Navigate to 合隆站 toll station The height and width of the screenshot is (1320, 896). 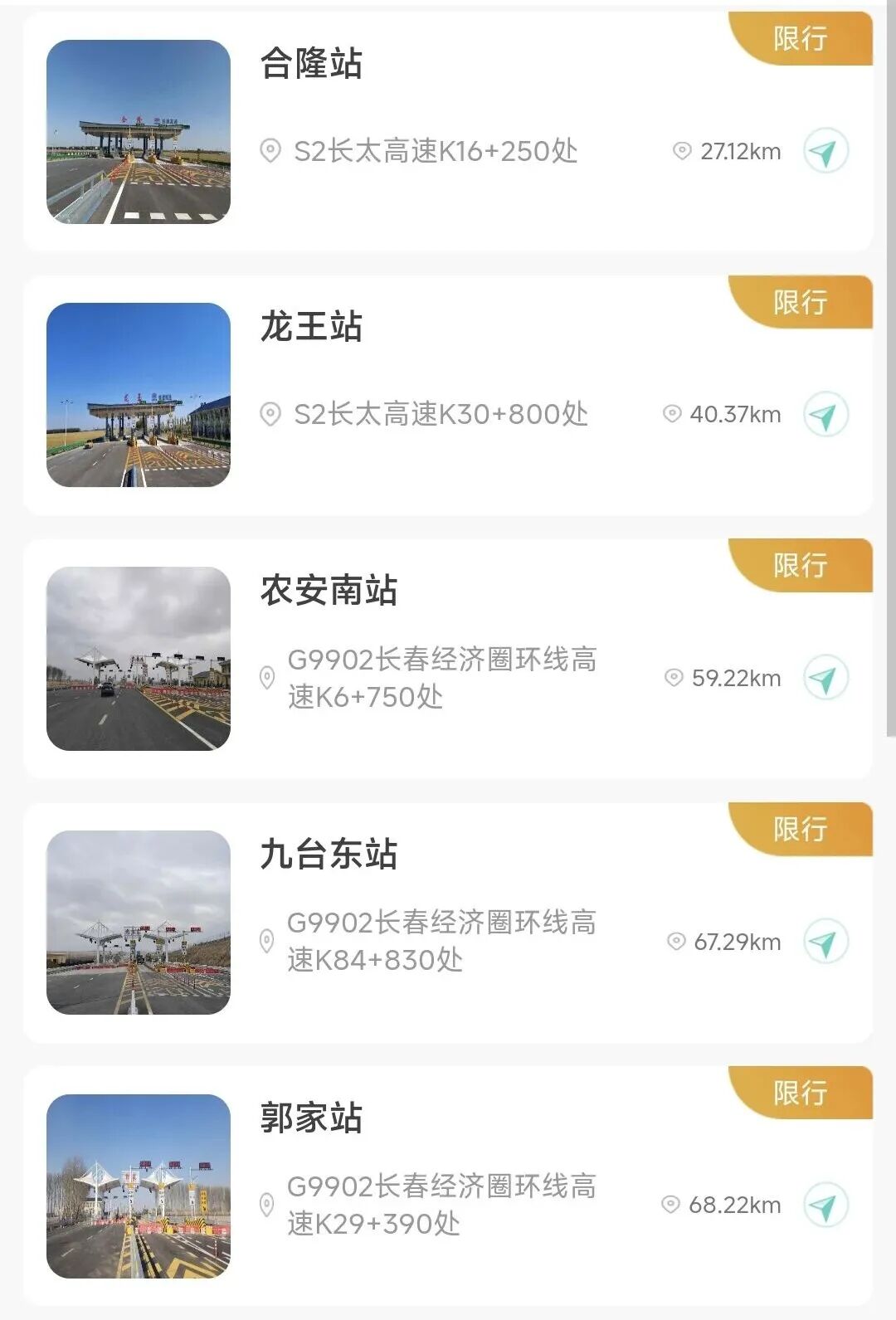tap(825, 151)
